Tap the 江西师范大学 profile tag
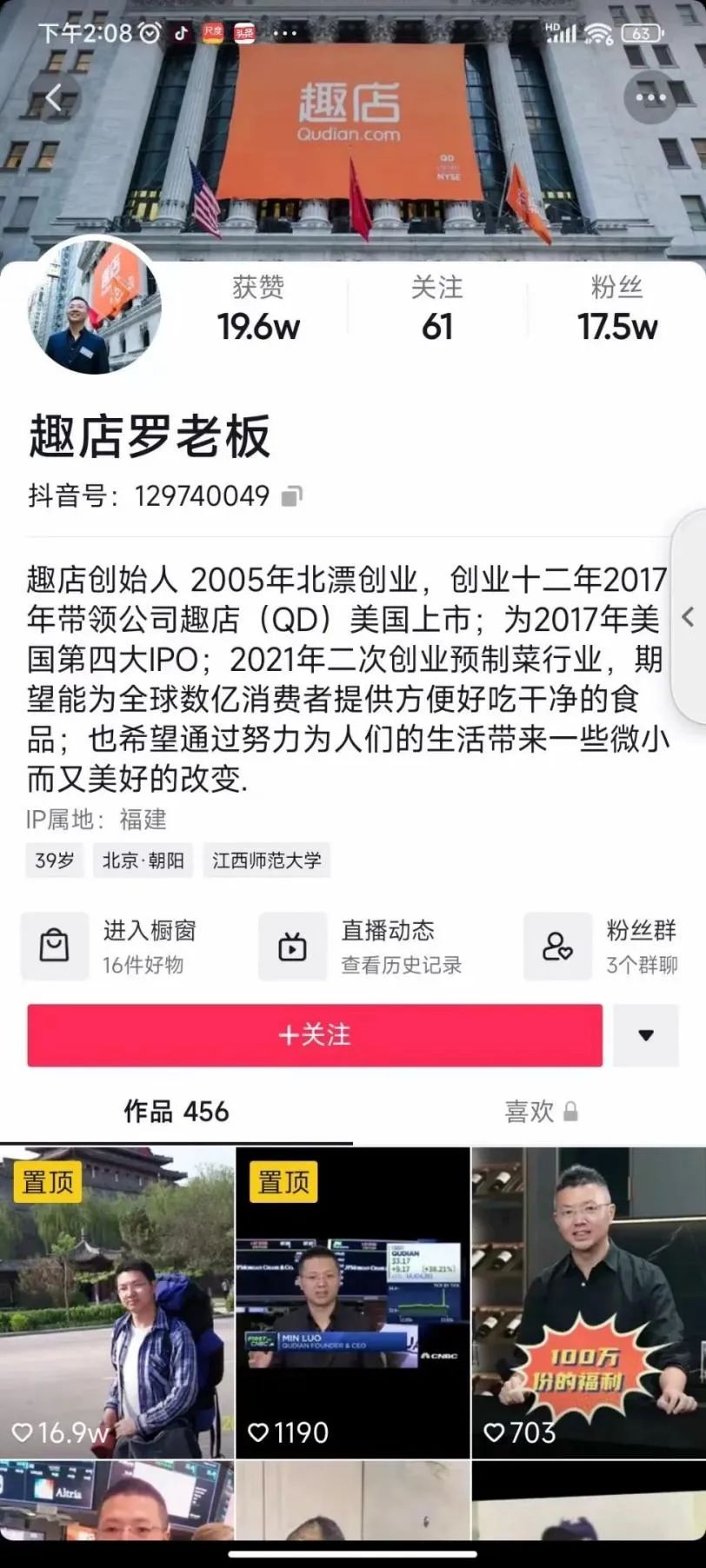This screenshot has height=1568, width=706. tap(267, 861)
